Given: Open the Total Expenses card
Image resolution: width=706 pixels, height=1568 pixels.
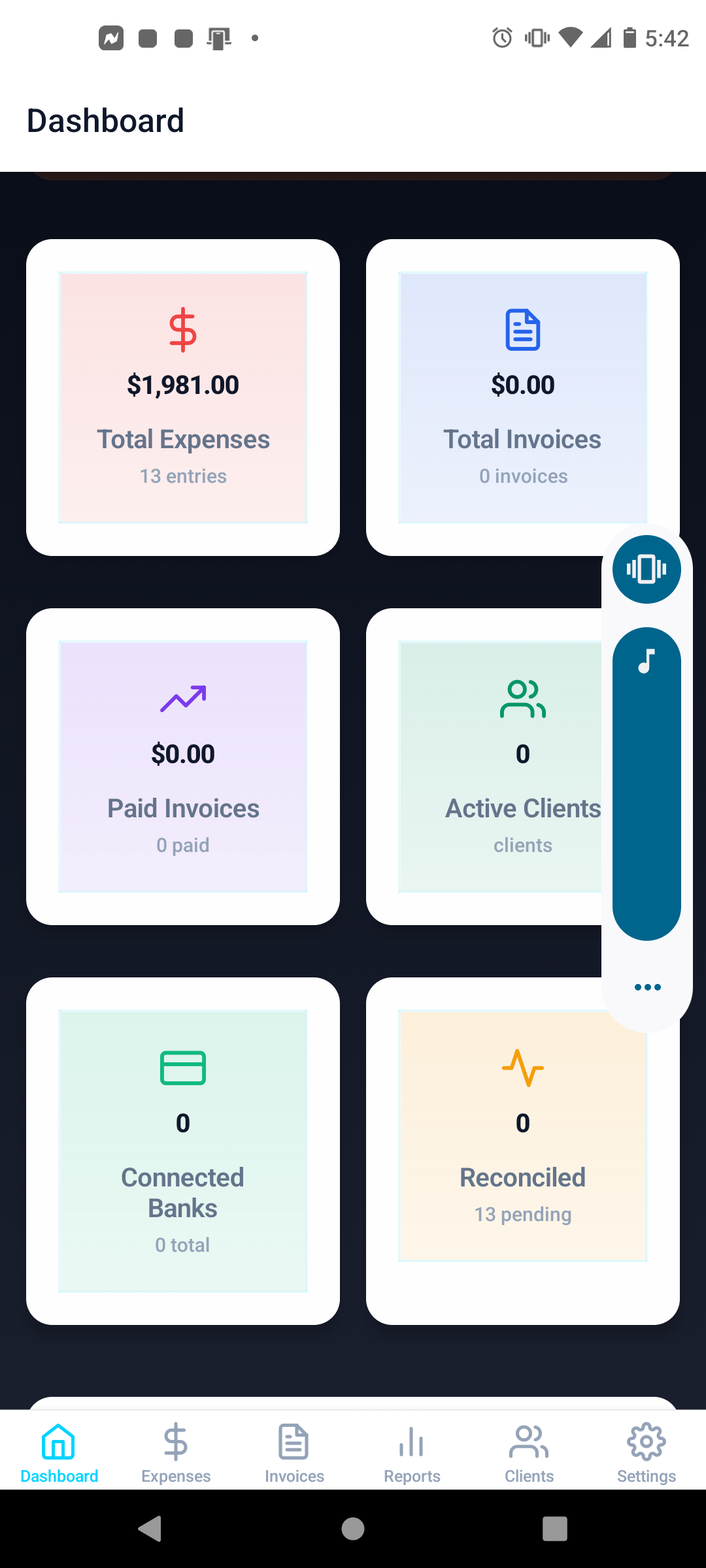Looking at the screenshot, I should pyautogui.click(x=183, y=397).
